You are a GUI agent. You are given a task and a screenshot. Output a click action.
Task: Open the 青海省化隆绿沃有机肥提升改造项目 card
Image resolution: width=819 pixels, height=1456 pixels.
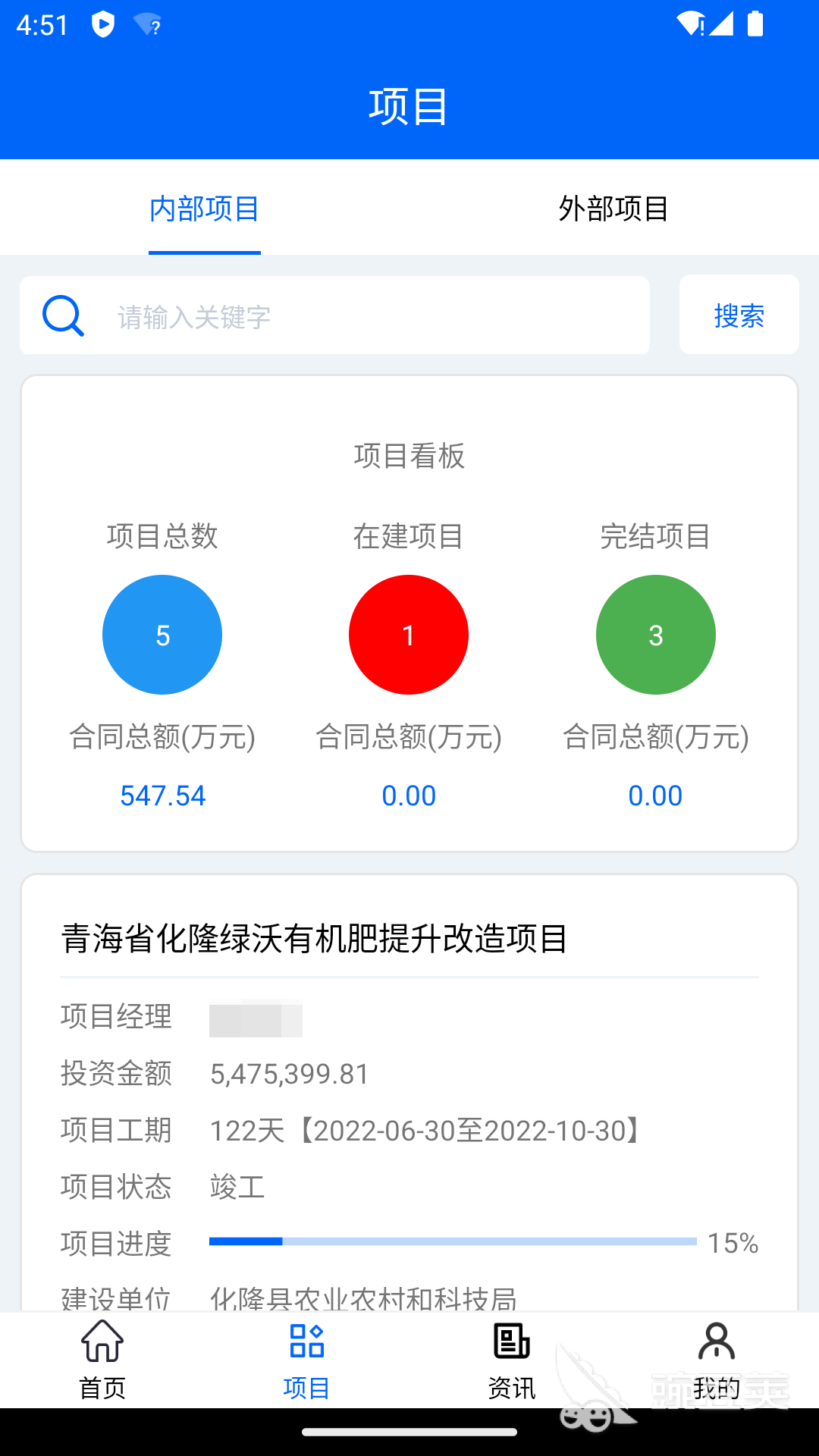coord(314,938)
